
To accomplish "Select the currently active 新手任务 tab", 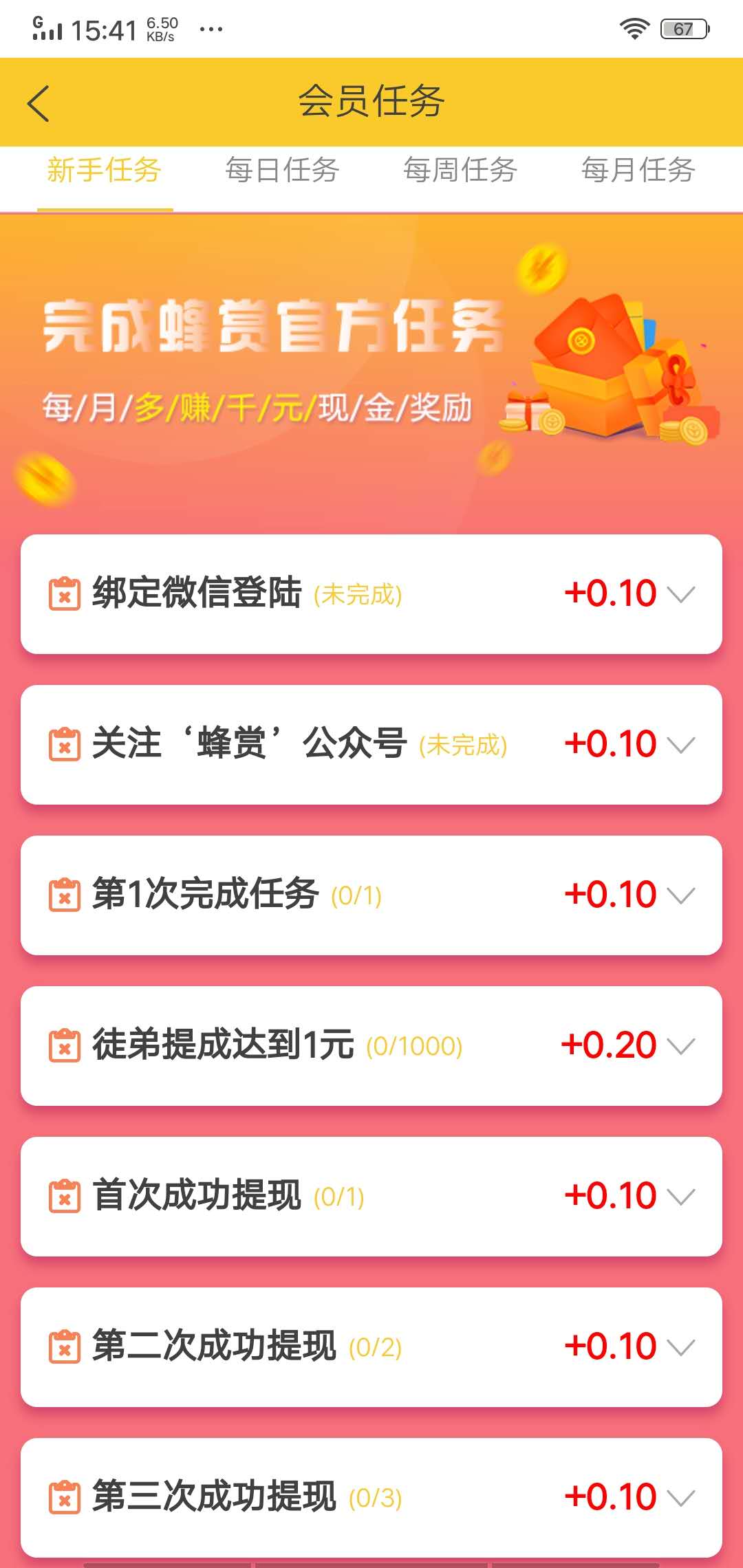I will (x=105, y=172).
